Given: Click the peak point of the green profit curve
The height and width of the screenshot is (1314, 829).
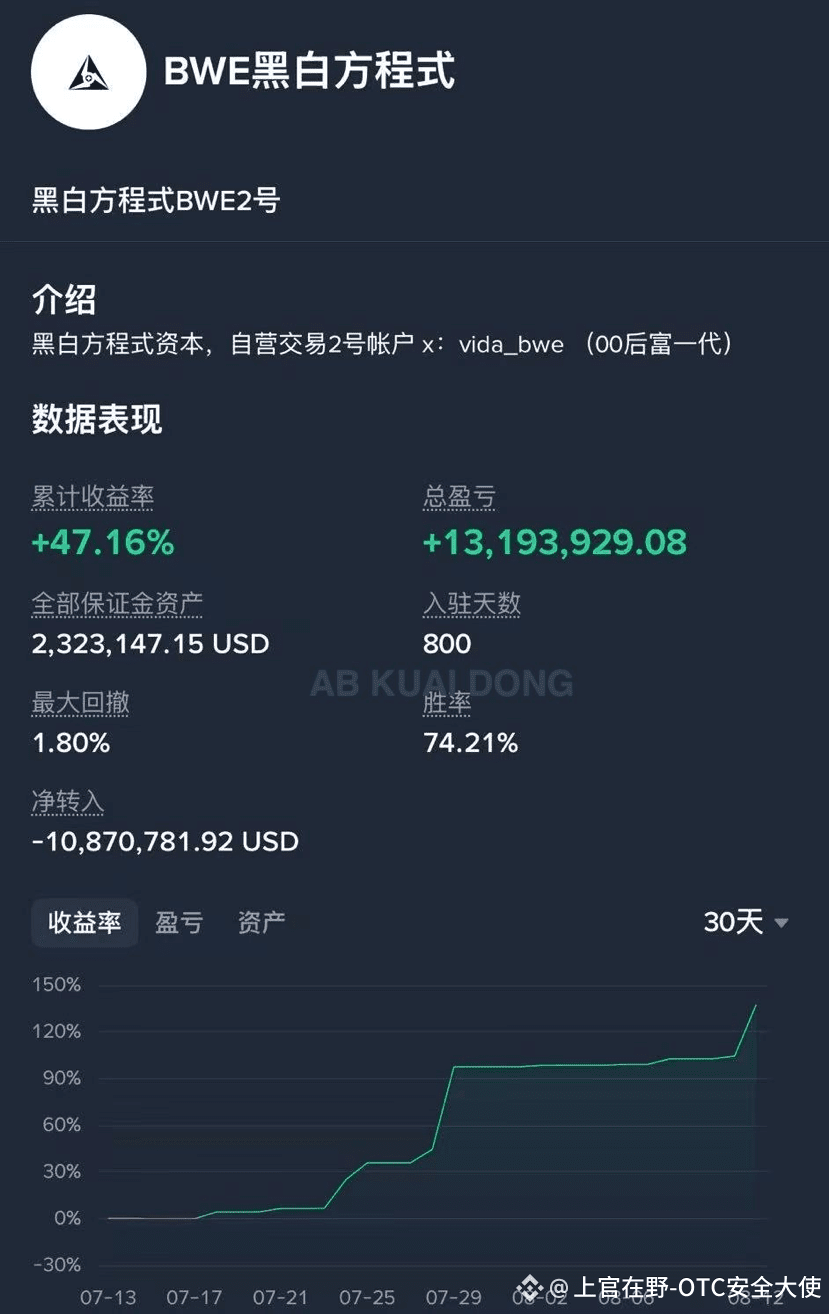Looking at the screenshot, I should [x=757, y=1005].
